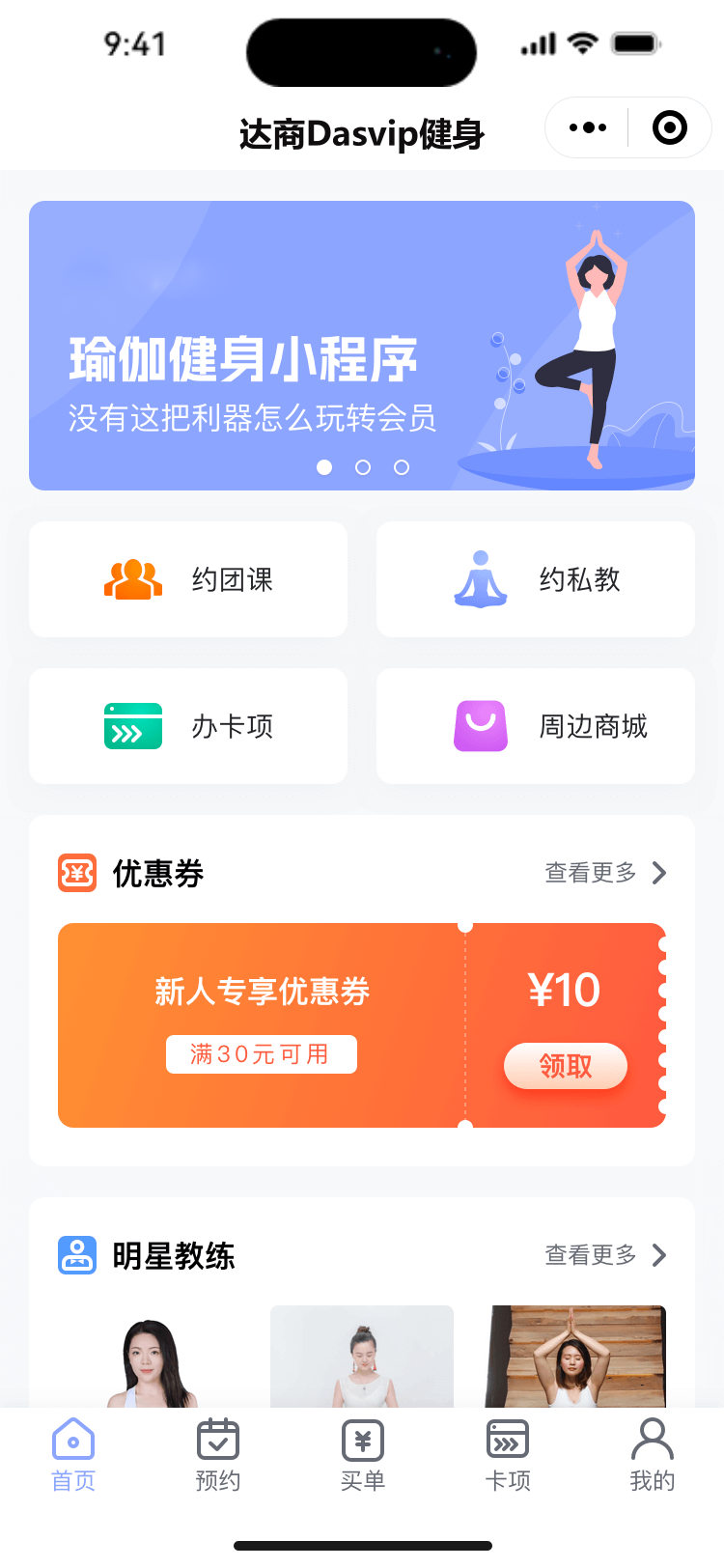Open the yoga fitness banner

click(x=362, y=346)
